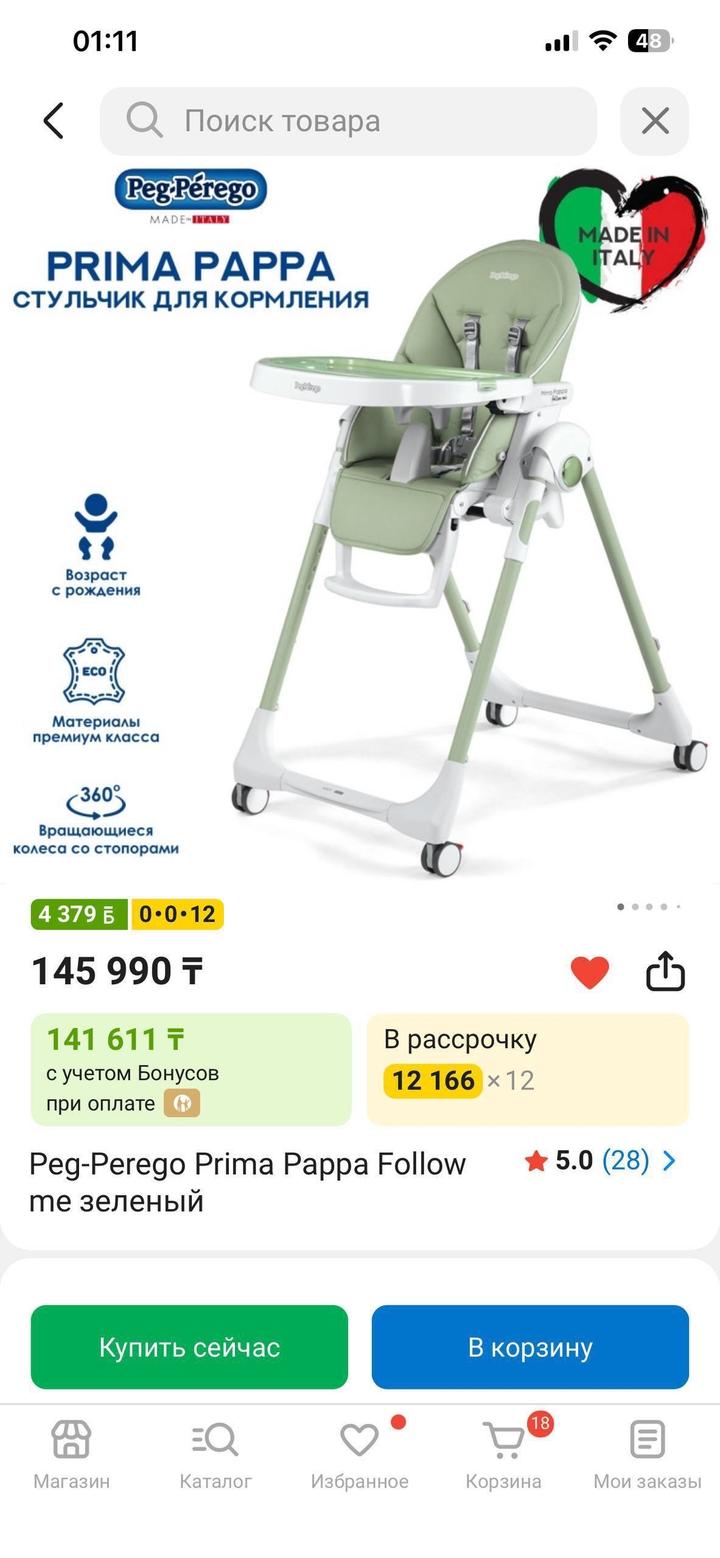The image size is (720, 1558).
Task: Remove product from favorites via red heart
Action: point(589,971)
